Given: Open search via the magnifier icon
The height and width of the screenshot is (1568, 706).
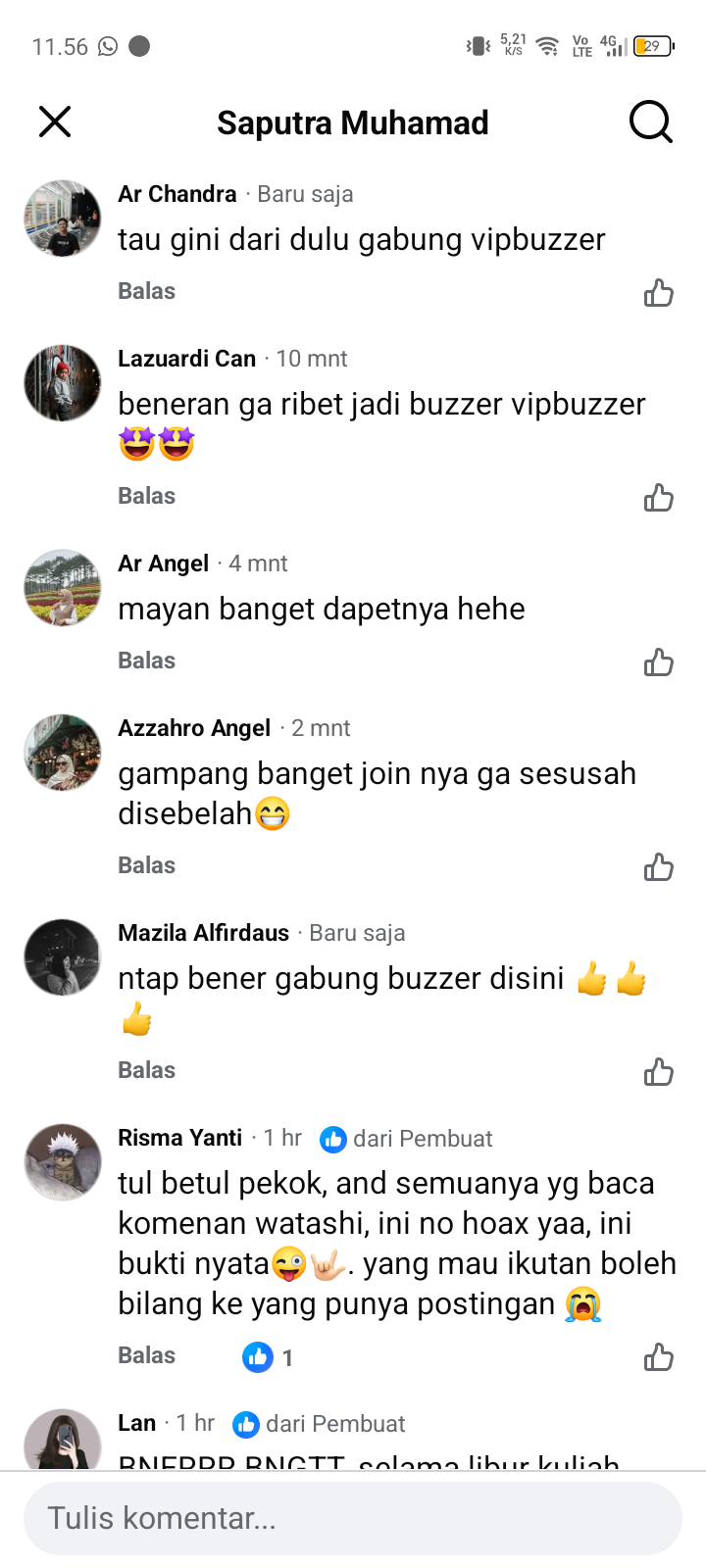Looking at the screenshot, I should click(650, 122).
